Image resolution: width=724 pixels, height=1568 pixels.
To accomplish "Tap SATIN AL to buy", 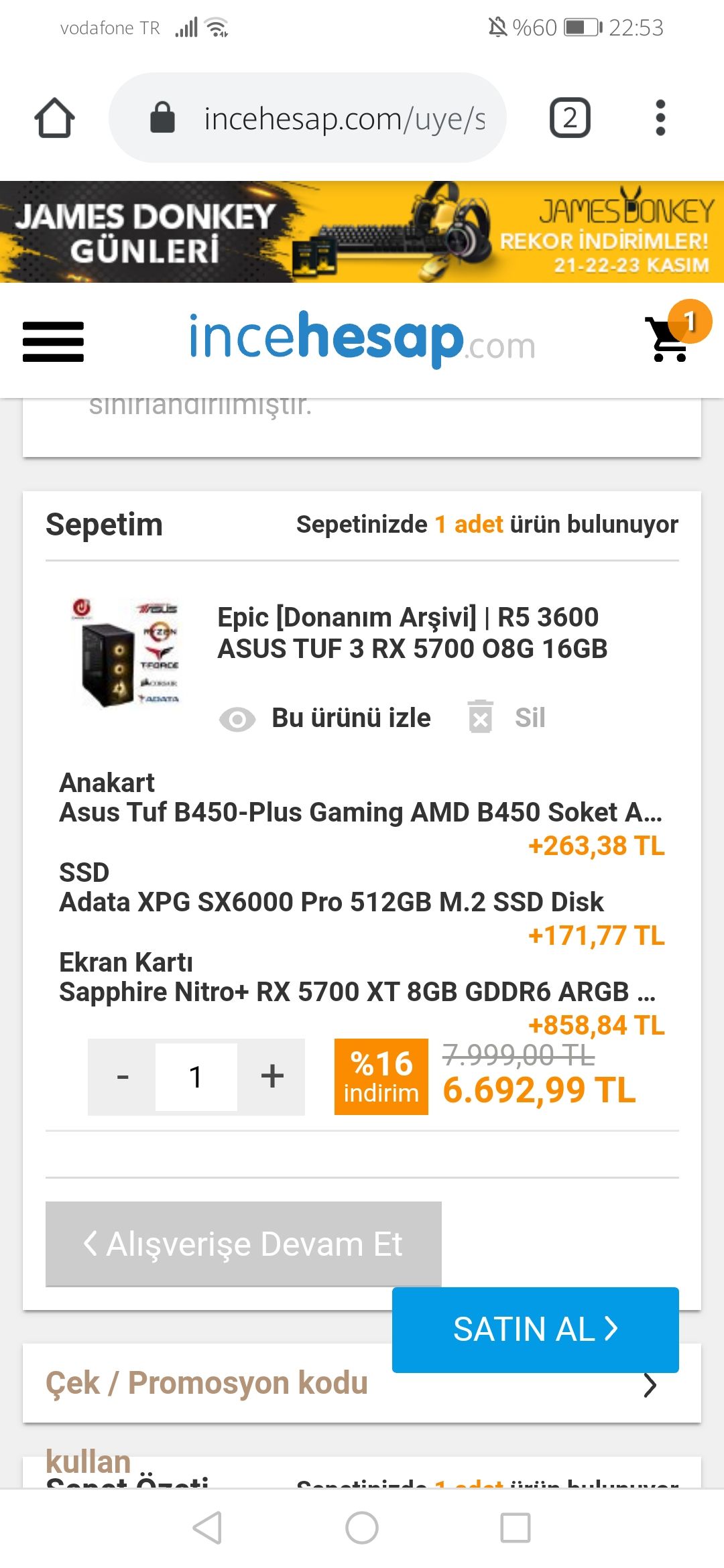I will [535, 1329].
